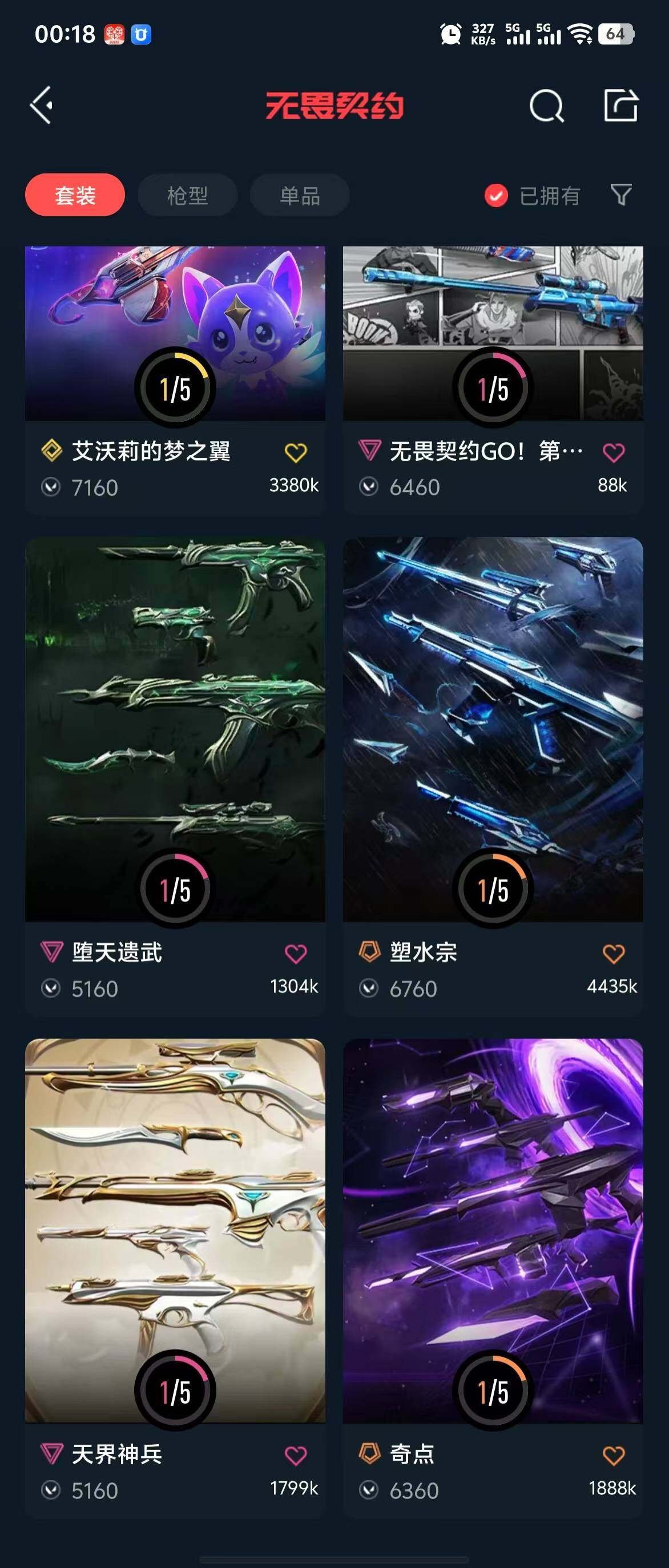Go back using the top-left arrow
Image resolution: width=669 pixels, height=1568 pixels.
tap(42, 106)
